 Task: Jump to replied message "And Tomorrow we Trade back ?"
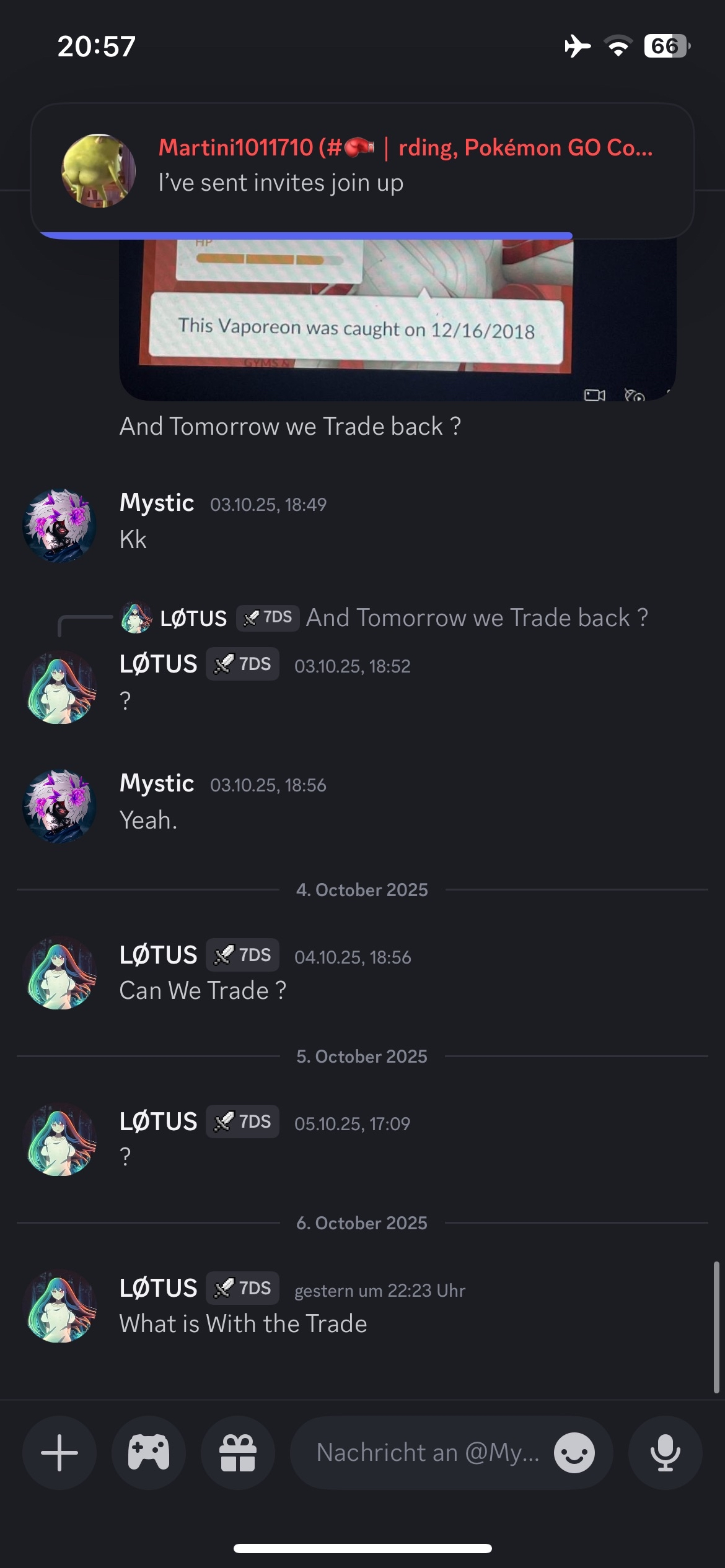click(476, 618)
